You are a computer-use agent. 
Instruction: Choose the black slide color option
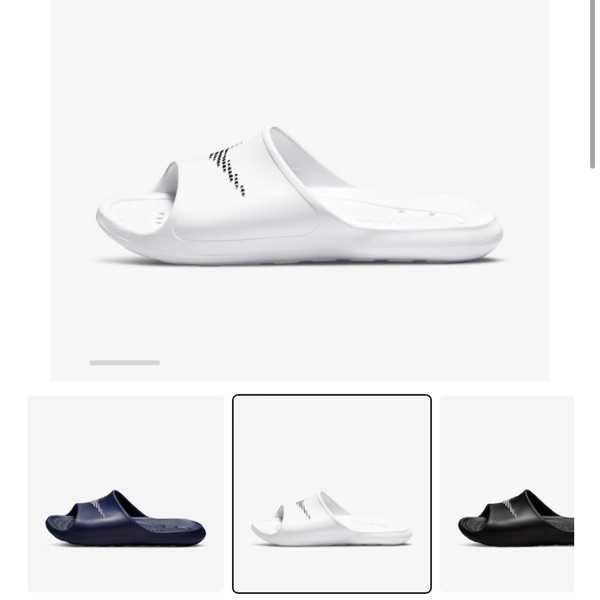(x=508, y=494)
